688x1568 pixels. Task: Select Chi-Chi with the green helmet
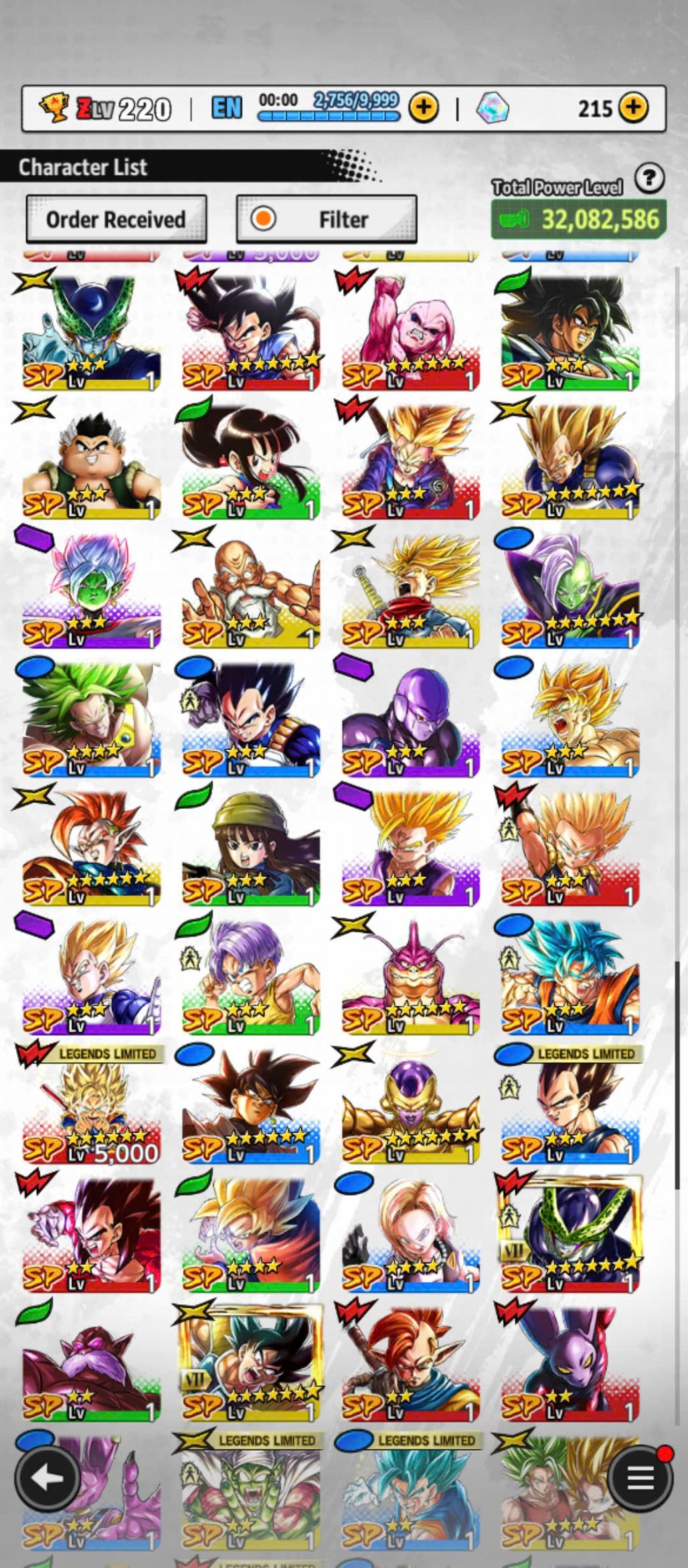(x=251, y=848)
